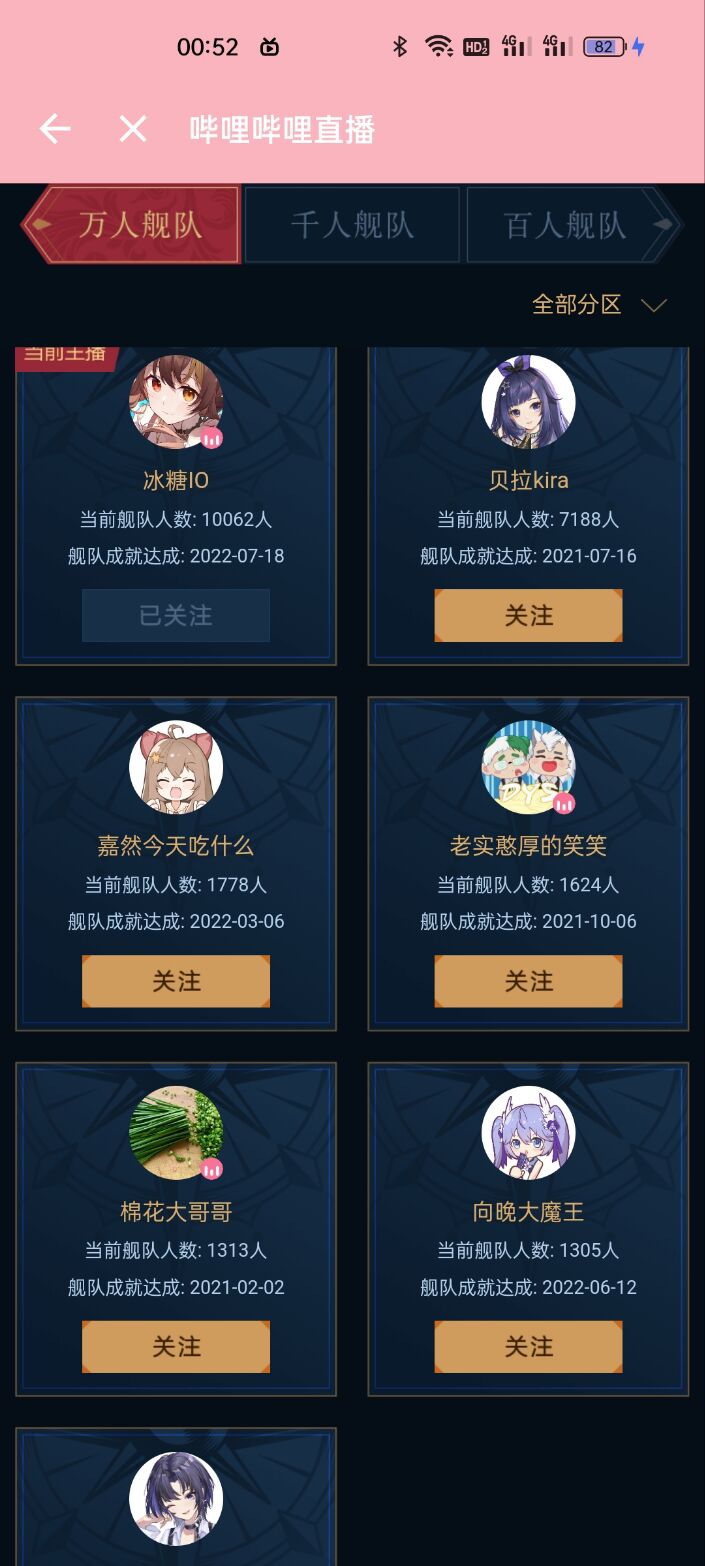Image resolution: width=705 pixels, height=1566 pixels.
Task: Open 棉花大哥哥's avatar
Action: pos(176,1133)
